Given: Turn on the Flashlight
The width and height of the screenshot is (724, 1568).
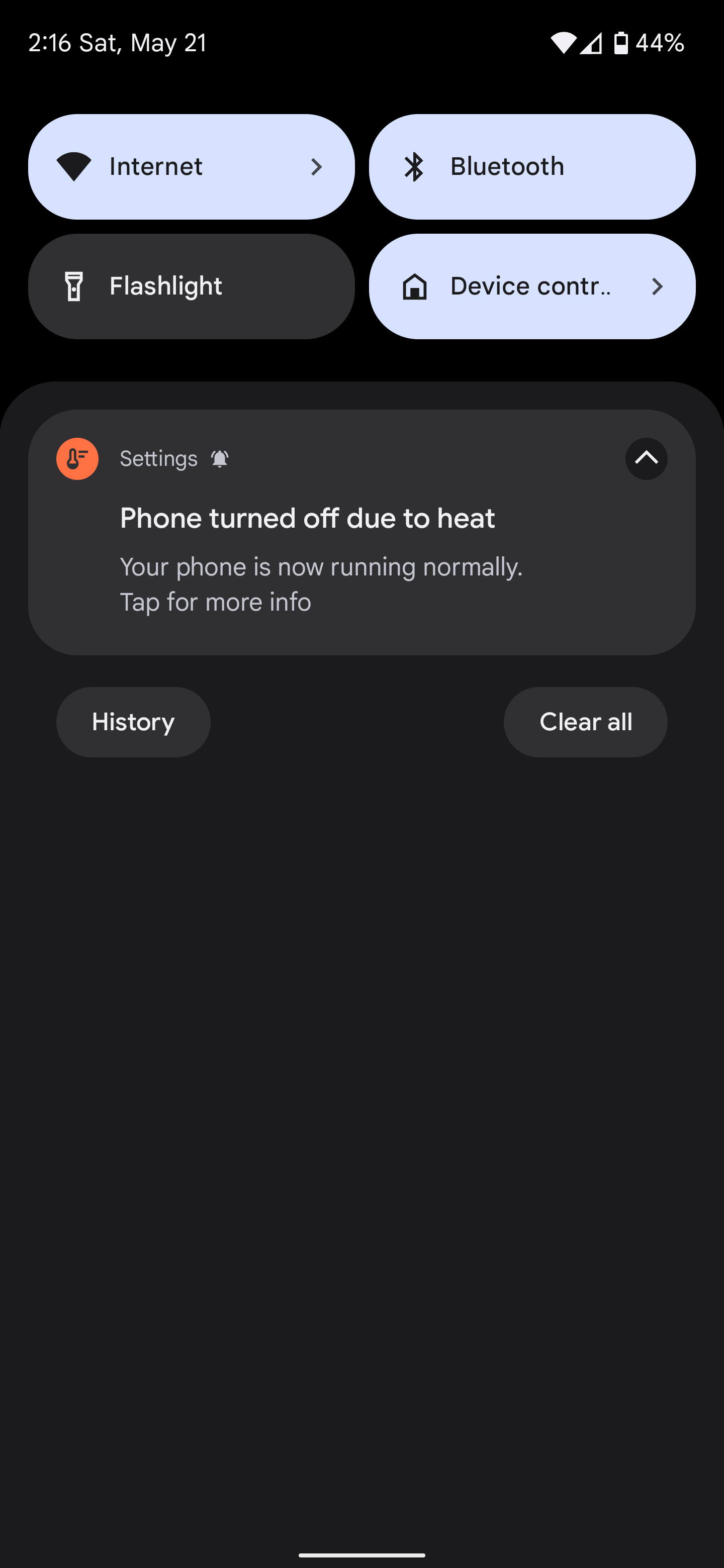Looking at the screenshot, I should point(191,286).
